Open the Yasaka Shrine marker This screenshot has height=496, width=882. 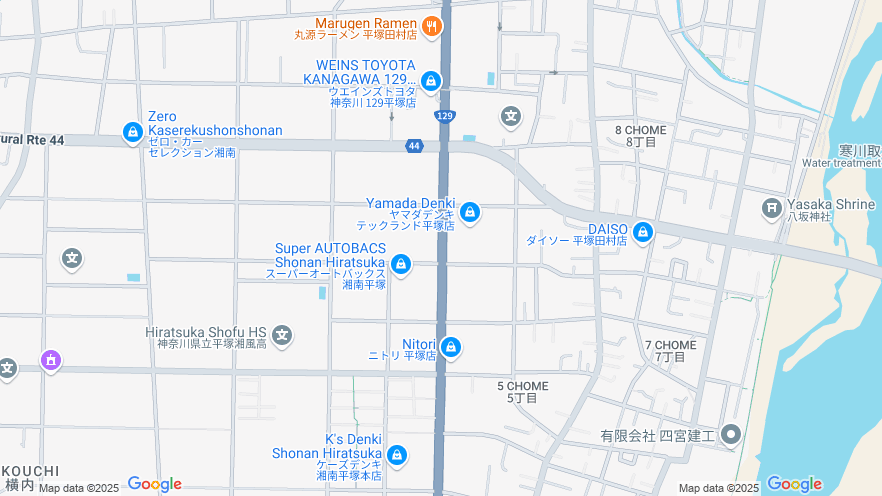point(772,208)
